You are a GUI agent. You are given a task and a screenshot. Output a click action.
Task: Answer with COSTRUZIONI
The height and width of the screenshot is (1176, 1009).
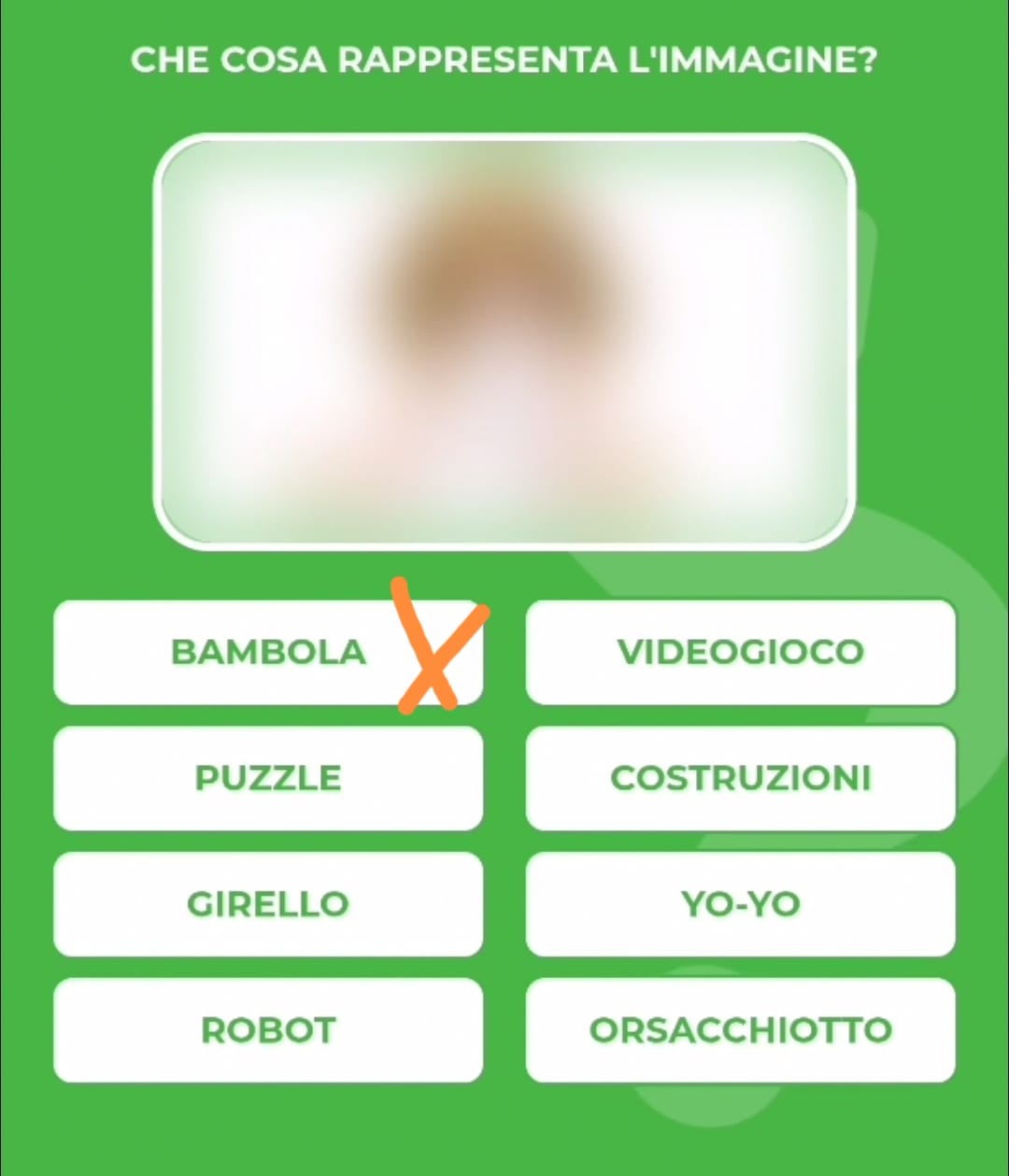[x=740, y=778]
